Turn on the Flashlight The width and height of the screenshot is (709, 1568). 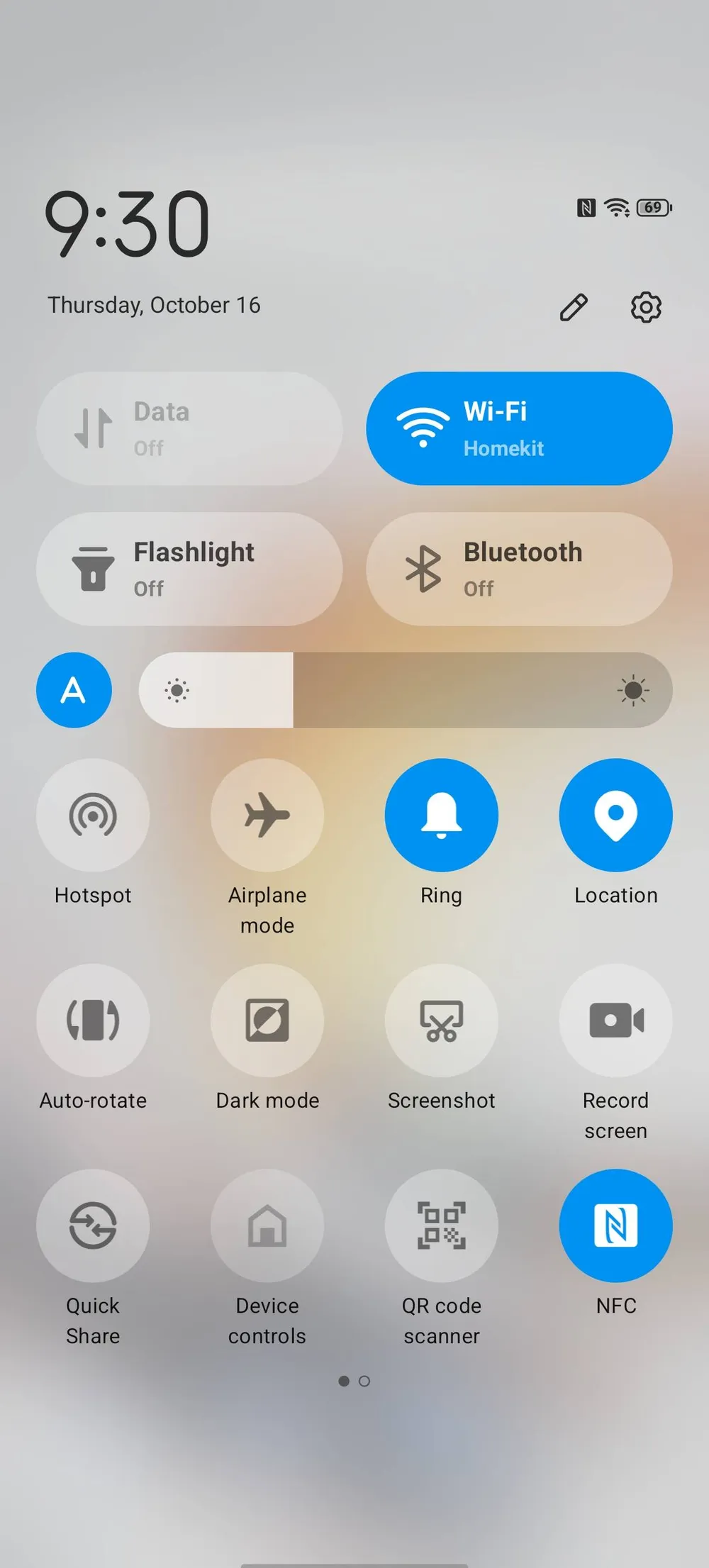click(189, 569)
